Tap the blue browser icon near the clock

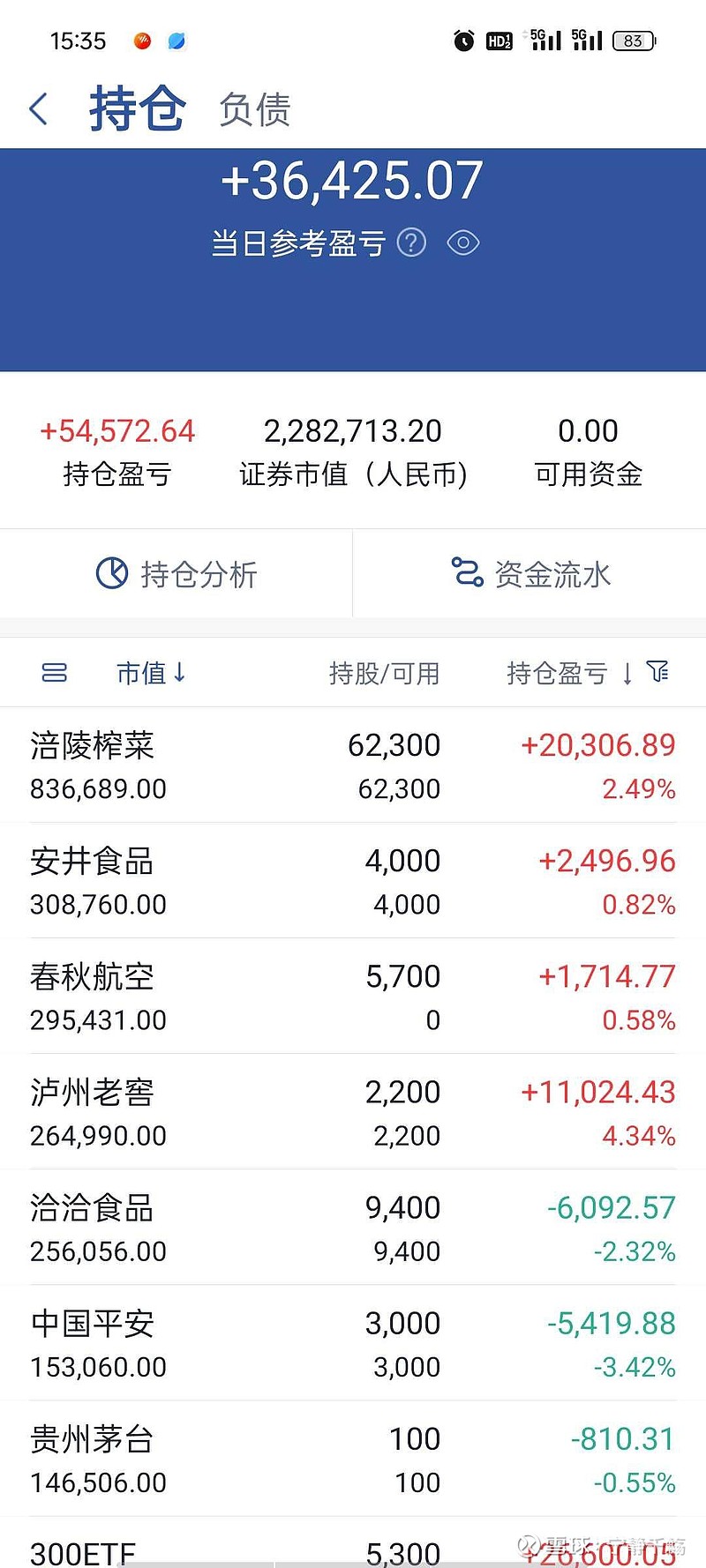[176, 41]
